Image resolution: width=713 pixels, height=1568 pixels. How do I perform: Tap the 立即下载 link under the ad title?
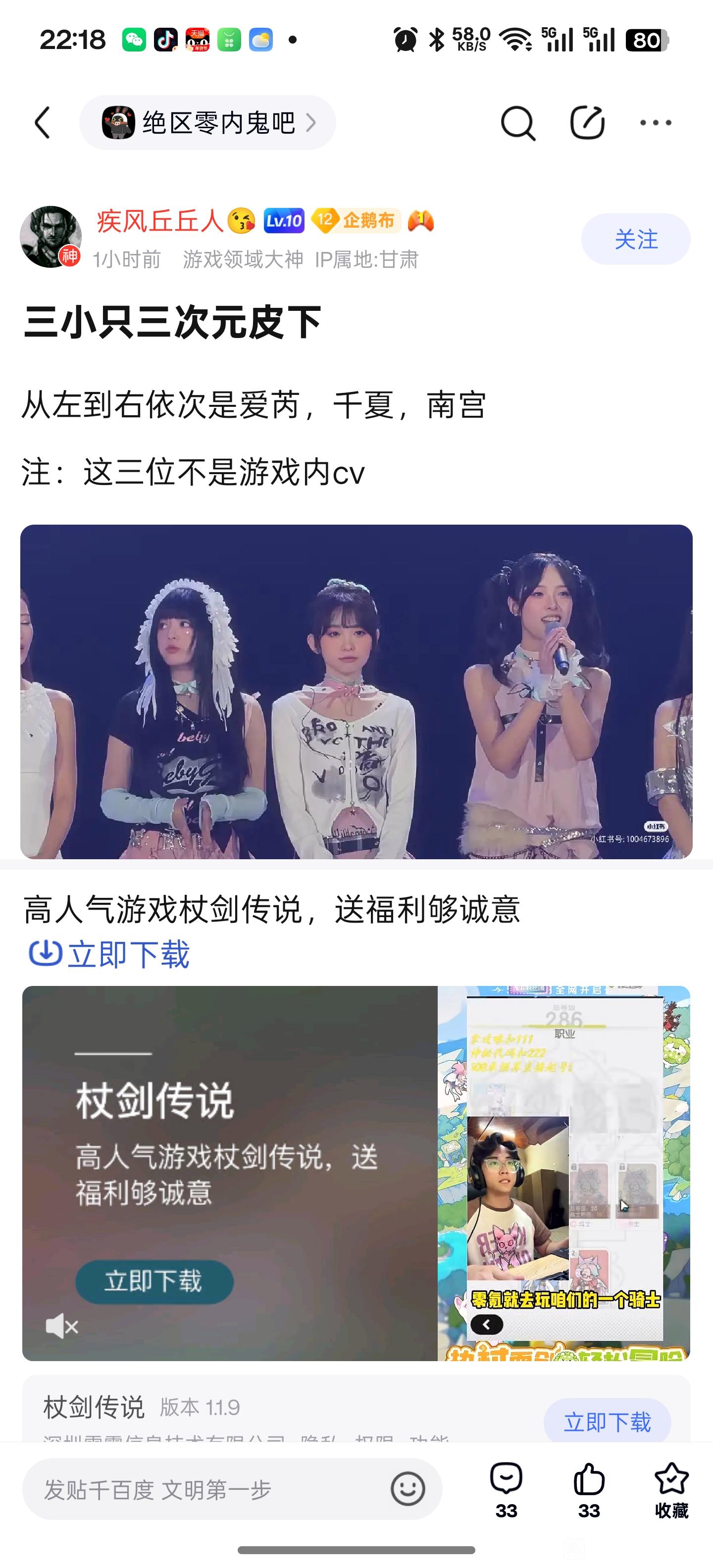tap(109, 954)
